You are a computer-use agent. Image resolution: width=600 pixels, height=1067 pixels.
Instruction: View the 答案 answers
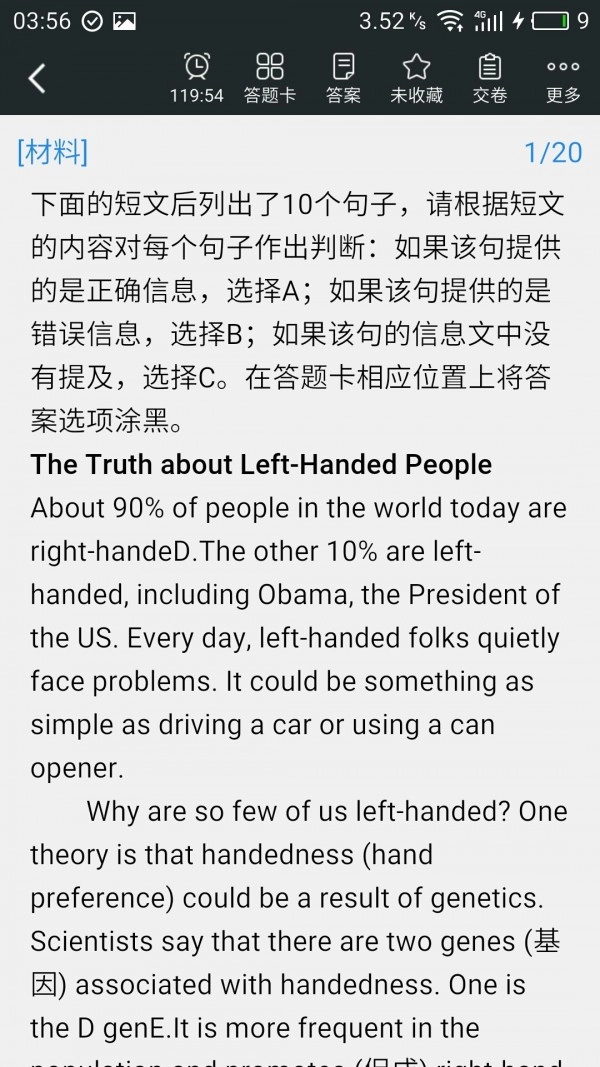[x=343, y=78]
